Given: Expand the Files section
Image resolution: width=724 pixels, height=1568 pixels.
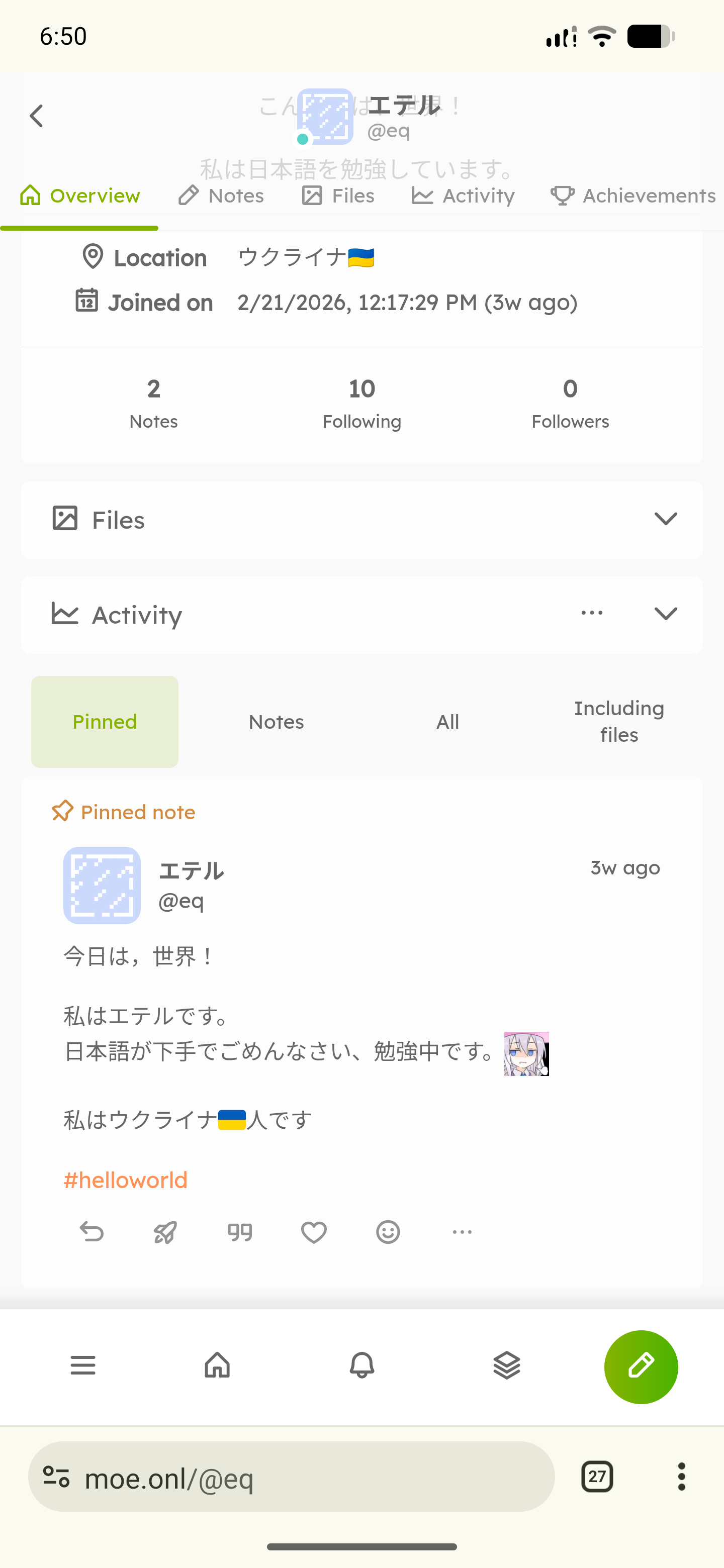Looking at the screenshot, I should 666,519.
